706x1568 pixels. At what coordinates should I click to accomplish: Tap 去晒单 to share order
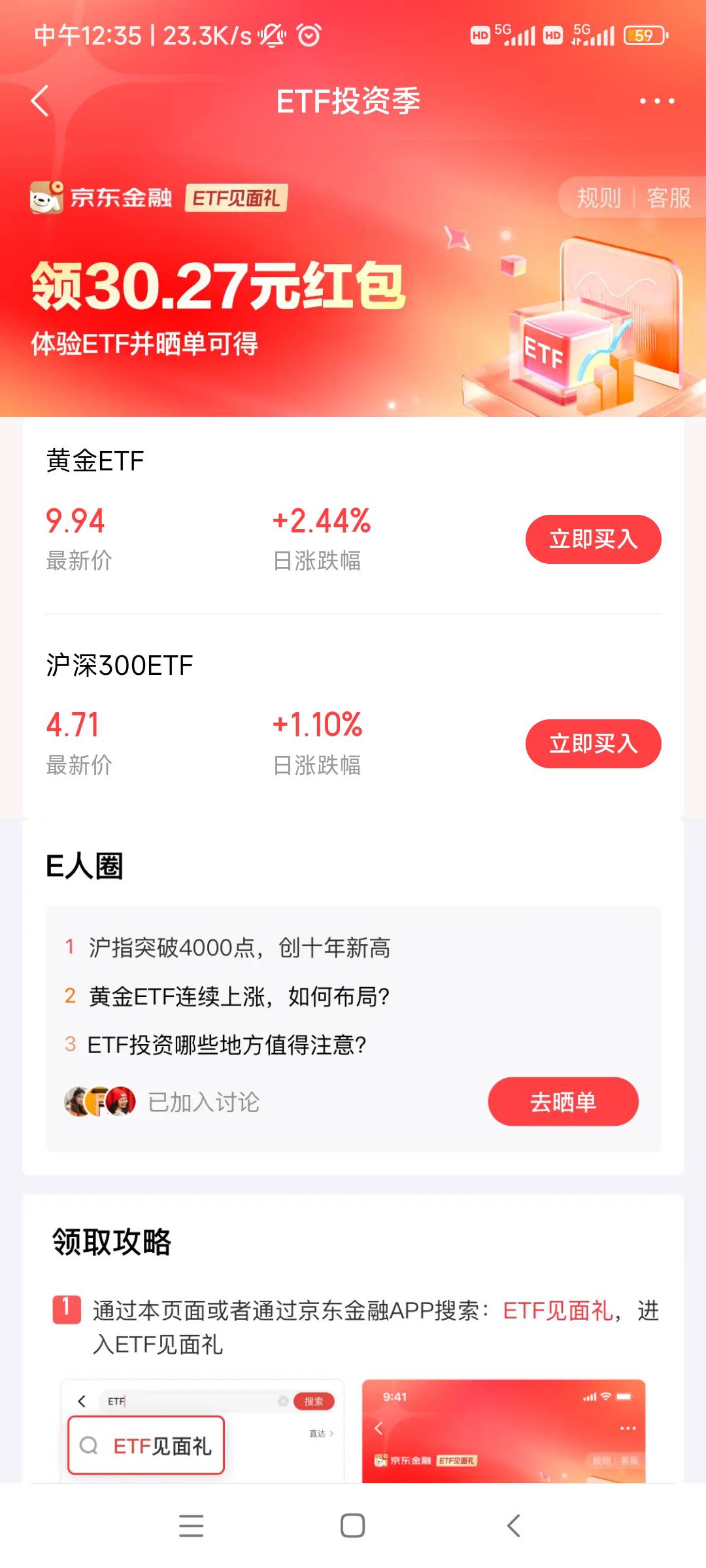(563, 1102)
